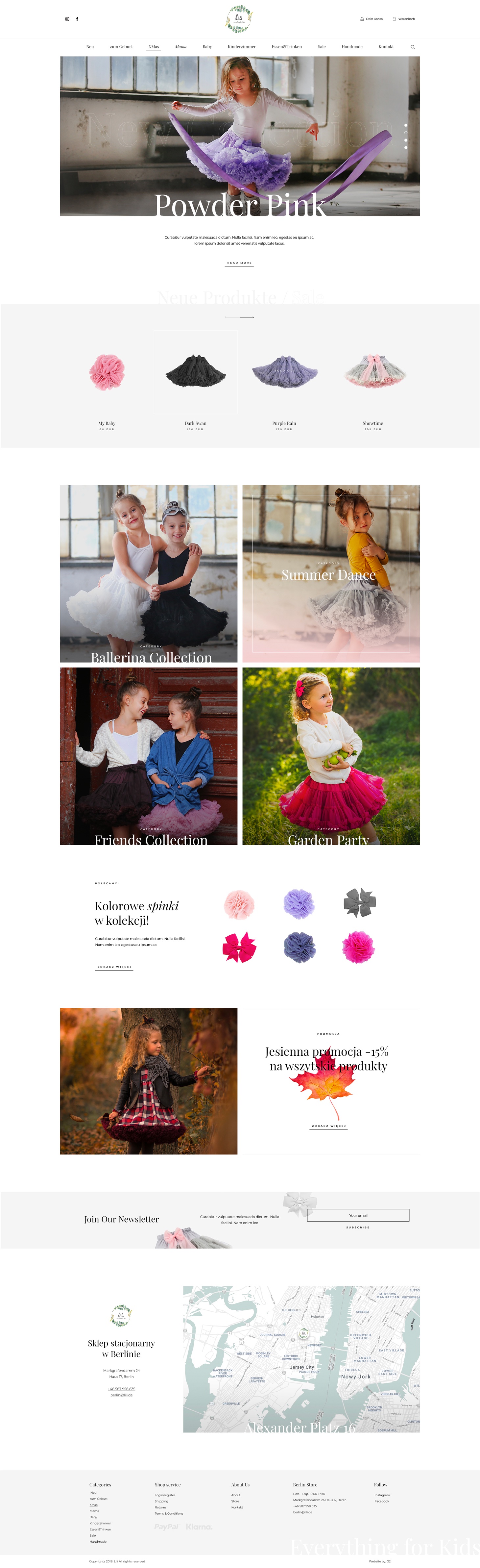Open Terms & Conditions in the footer
The height and width of the screenshot is (1568, 480).
(x=169, y=1513)
